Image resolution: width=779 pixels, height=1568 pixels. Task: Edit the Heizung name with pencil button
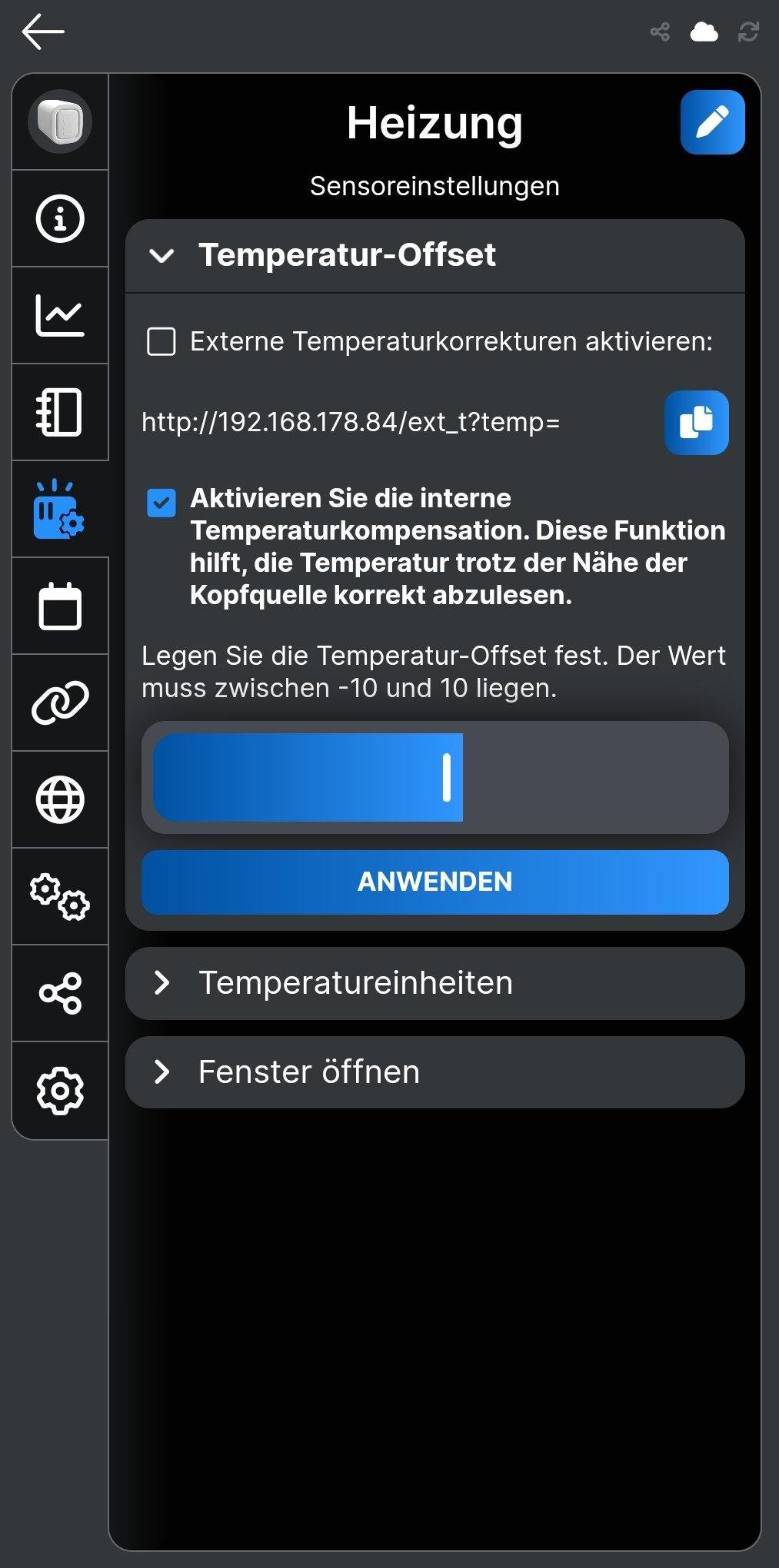pyautogui.click(x=711, y=121)
